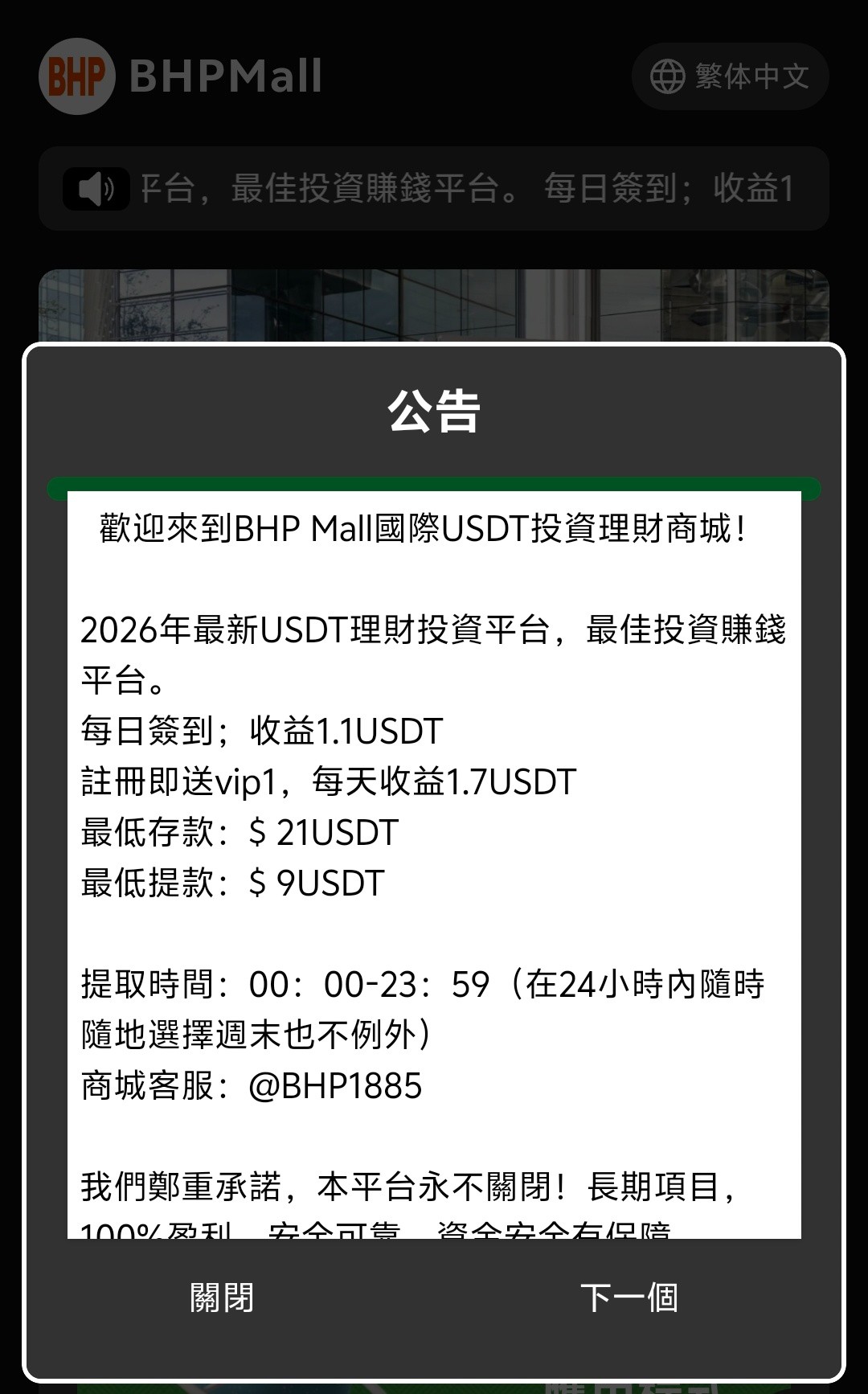
Task: Dismiss the 公告 dialog with 關閉
Action: coord(222,1298)
